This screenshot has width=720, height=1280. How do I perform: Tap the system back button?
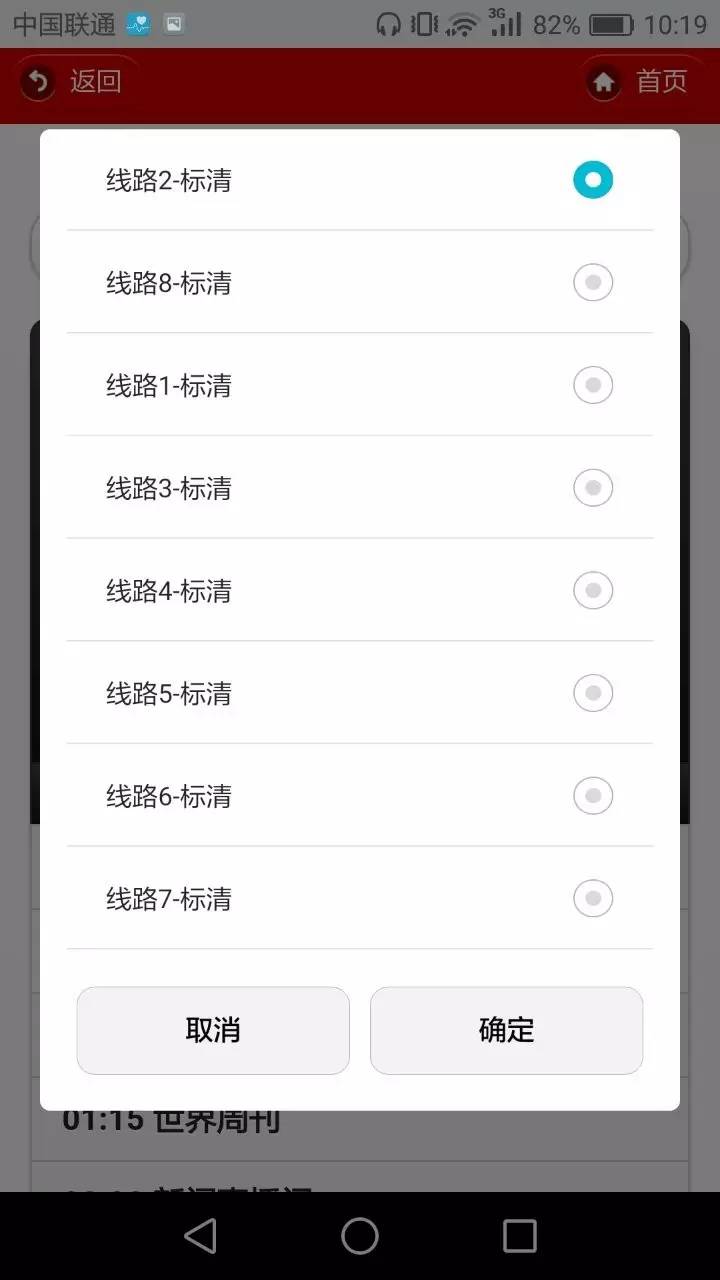201,1236
